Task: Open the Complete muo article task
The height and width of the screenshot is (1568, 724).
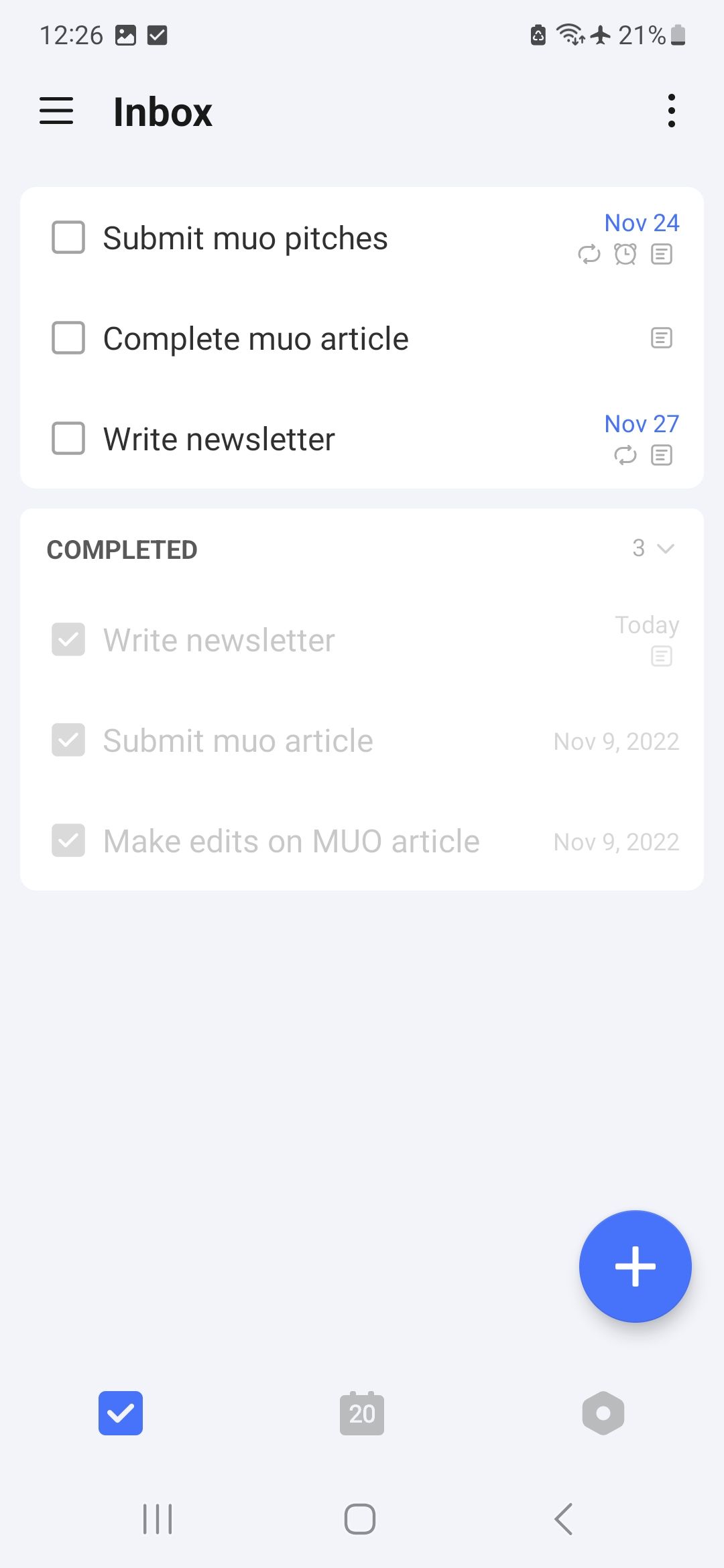Action: click(x=255, y=339)
